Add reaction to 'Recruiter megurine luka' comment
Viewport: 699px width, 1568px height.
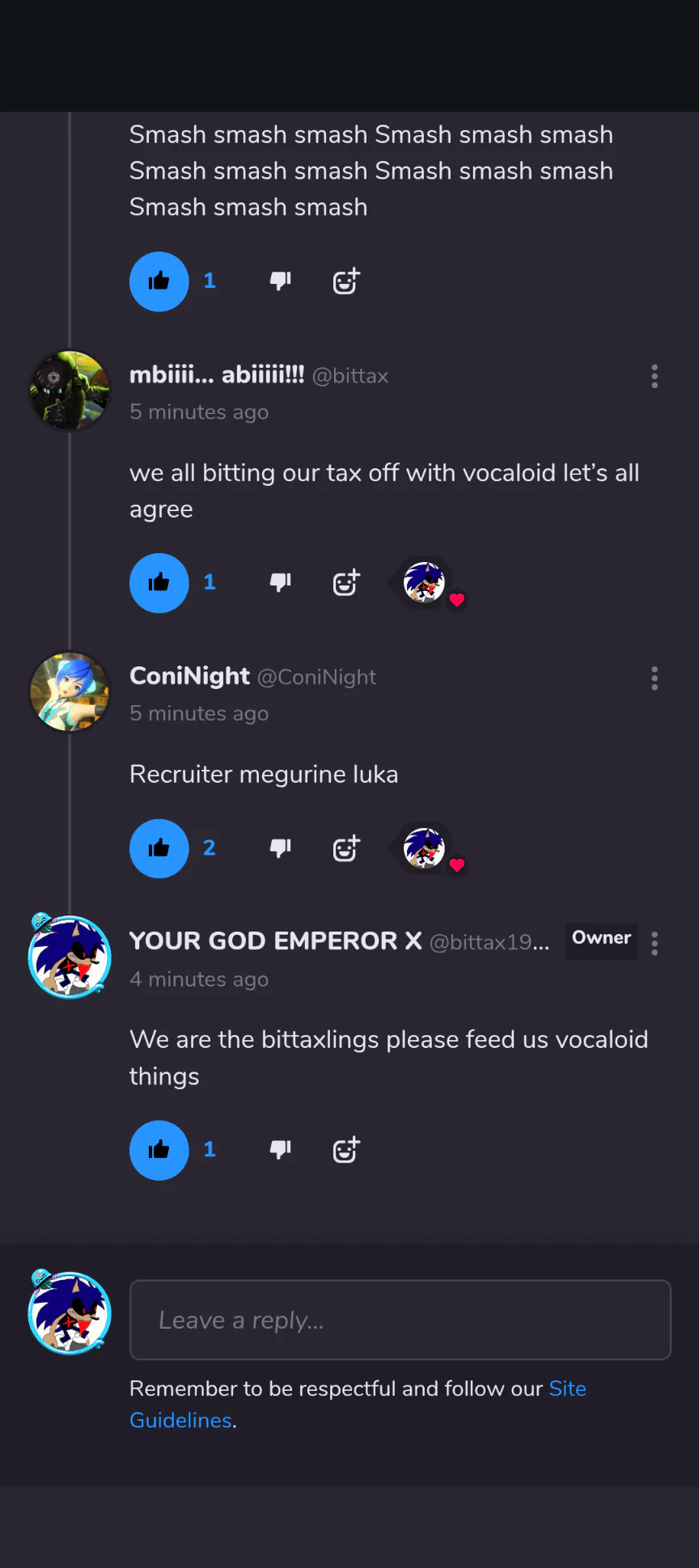pyautogui.click(x=346, y=848)
